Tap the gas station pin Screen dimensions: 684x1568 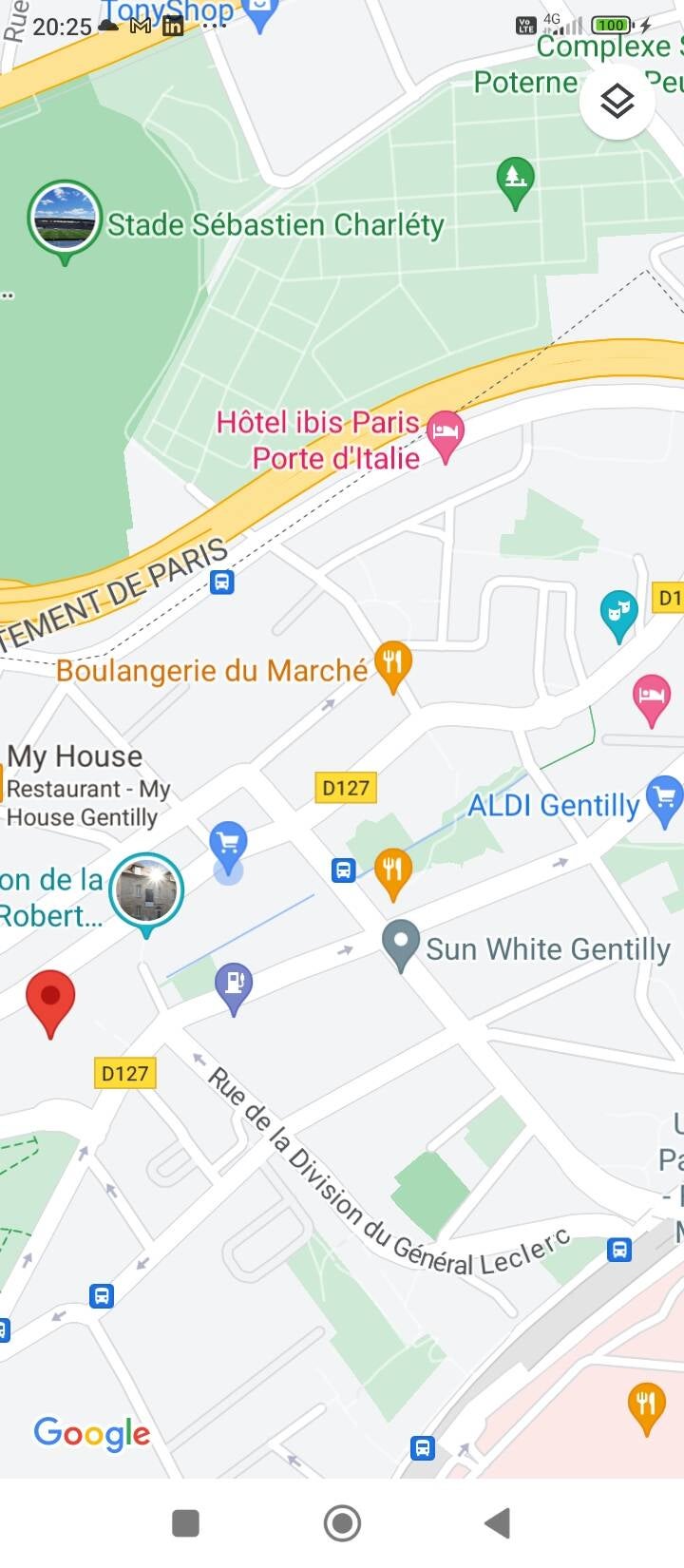234,984
